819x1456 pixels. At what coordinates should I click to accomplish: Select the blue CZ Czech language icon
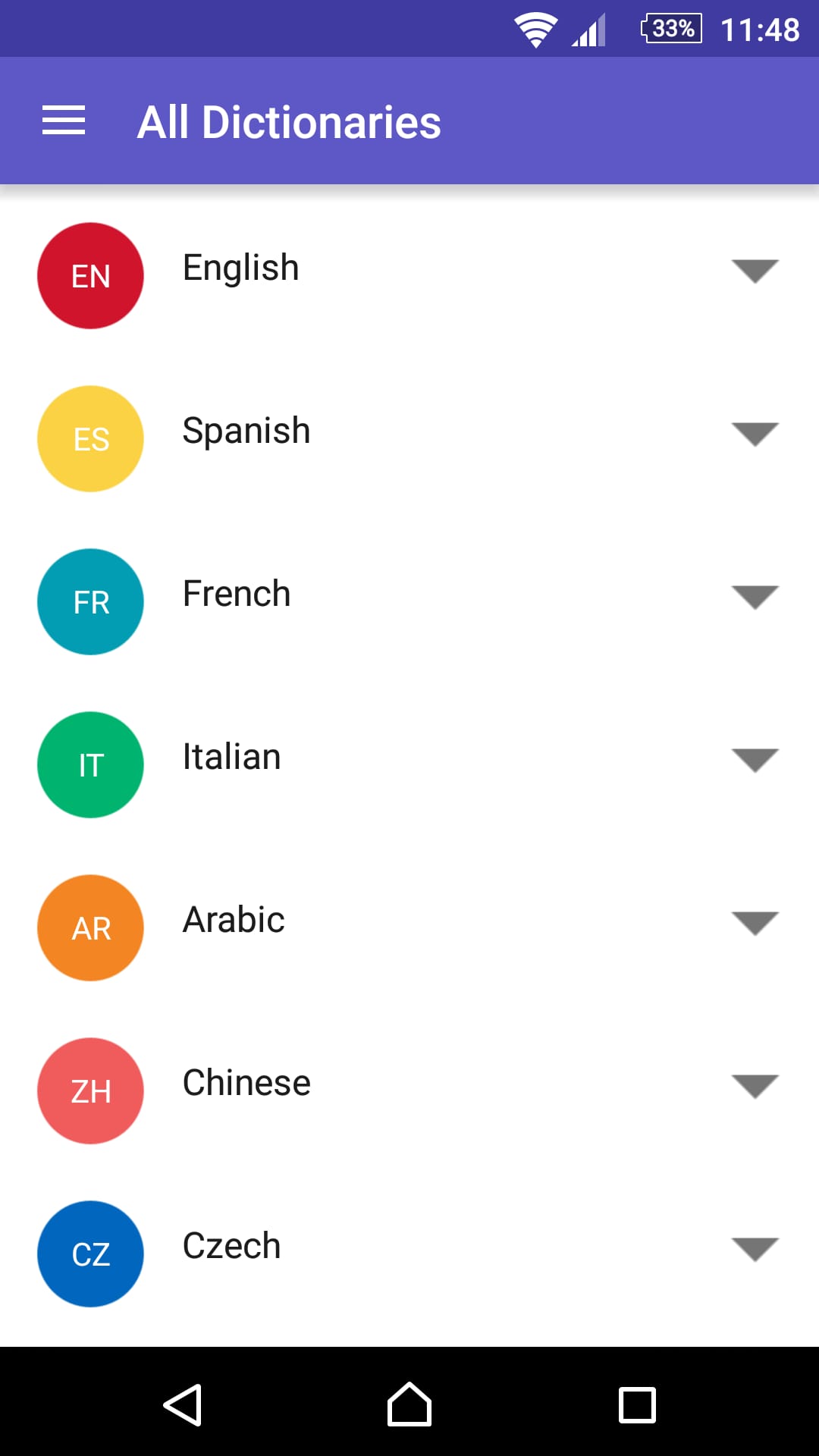tap(90, 1254)
